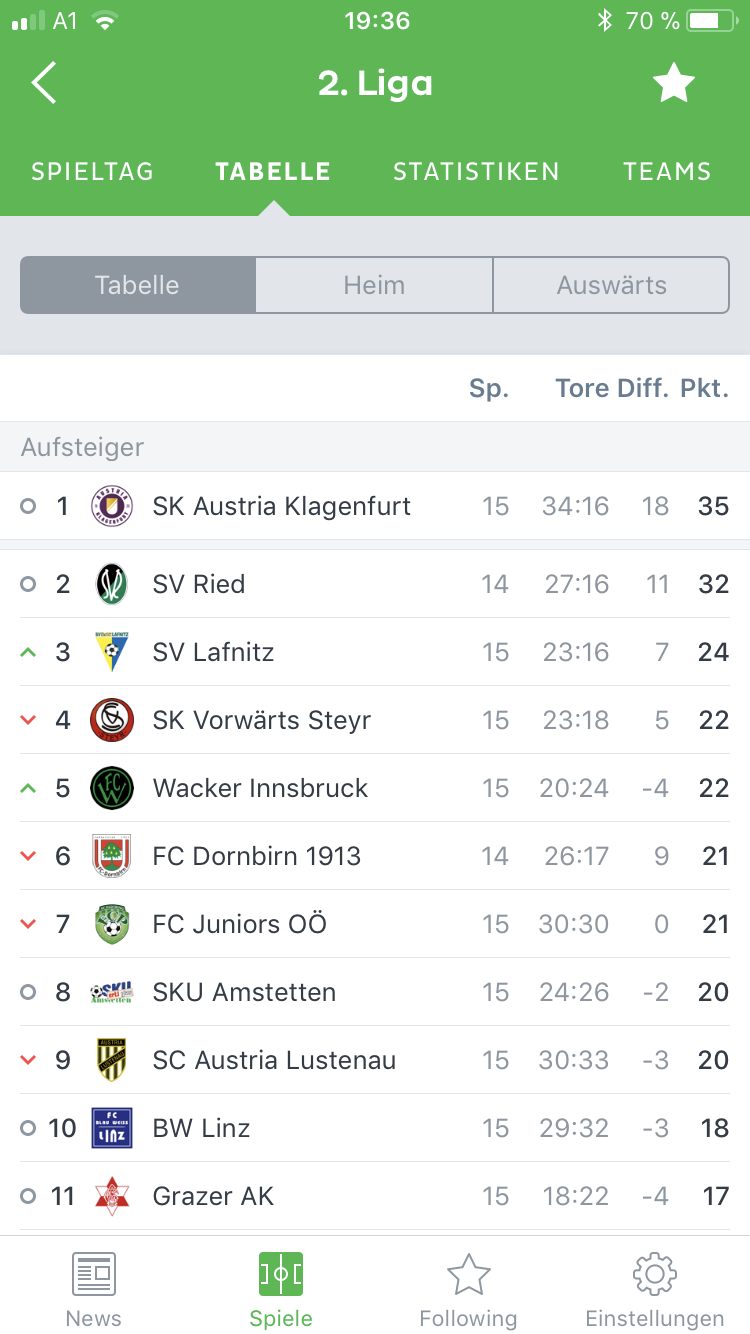View Wacker Innsbruck team page
750x1334 pixels.
coord(375,788)
